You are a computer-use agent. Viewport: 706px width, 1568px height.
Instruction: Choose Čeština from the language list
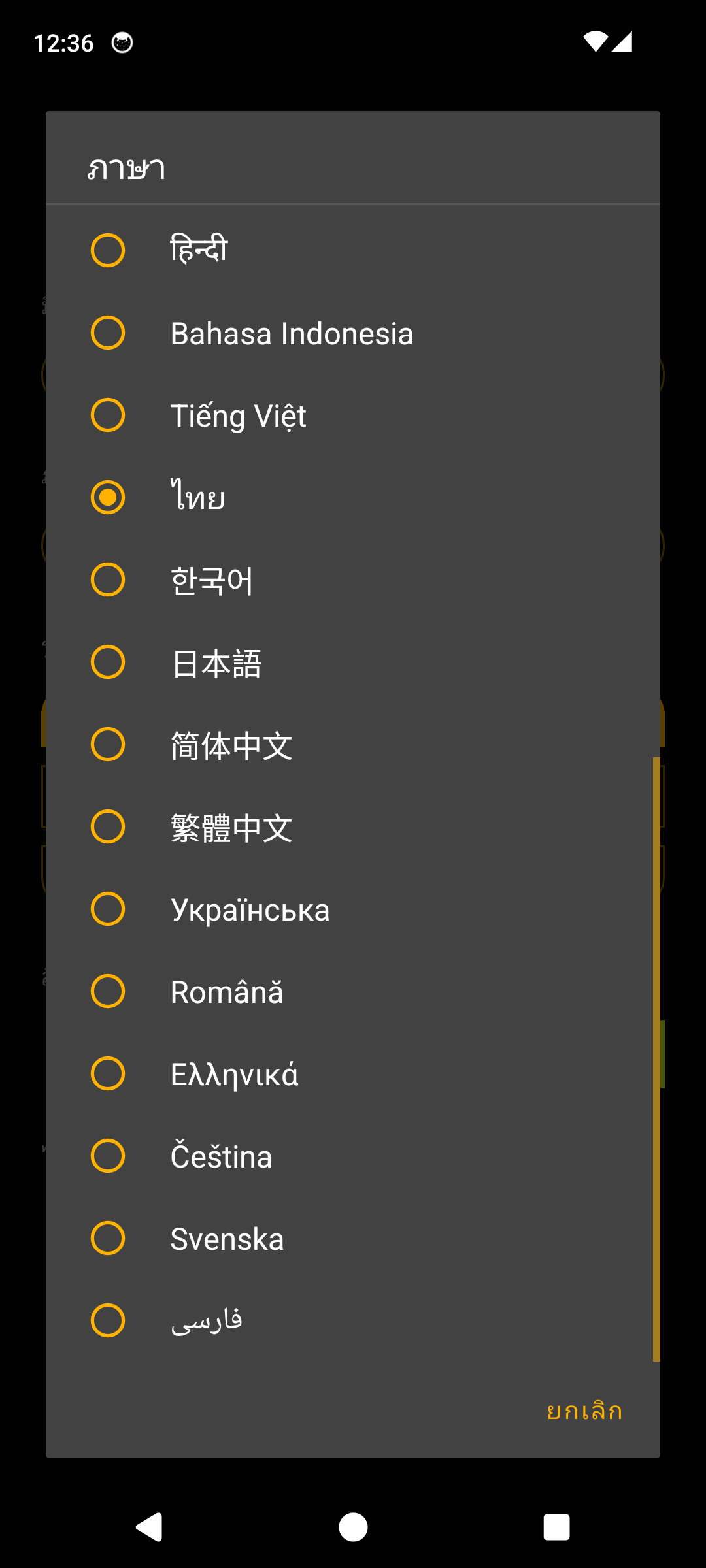pos(353,1156)
